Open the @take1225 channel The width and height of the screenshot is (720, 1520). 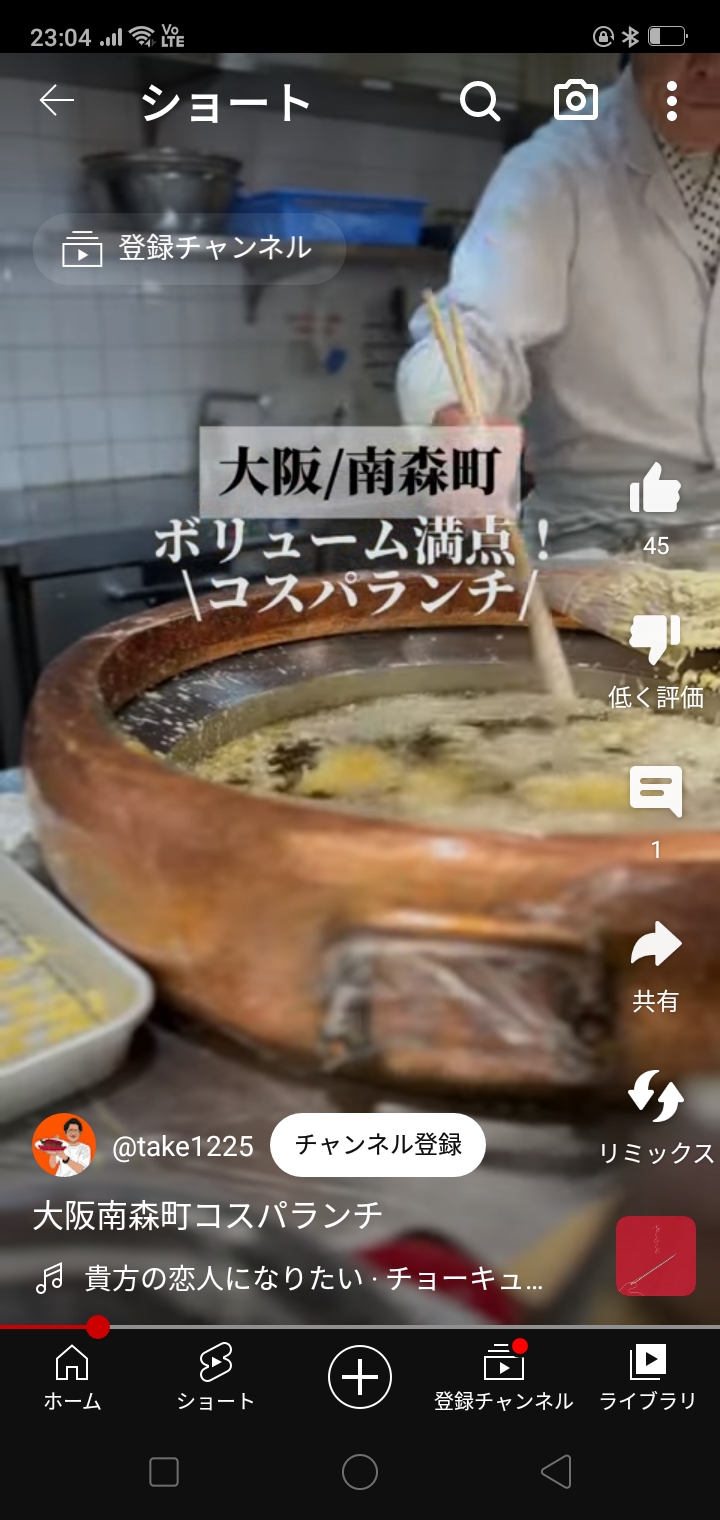click(182, 1146)
